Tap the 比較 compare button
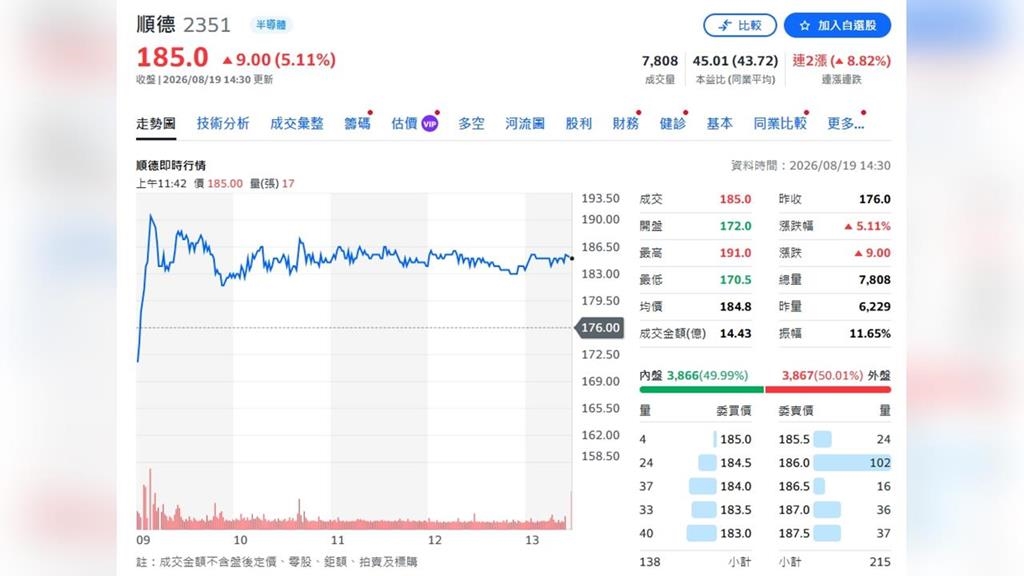 coord(740,25)
